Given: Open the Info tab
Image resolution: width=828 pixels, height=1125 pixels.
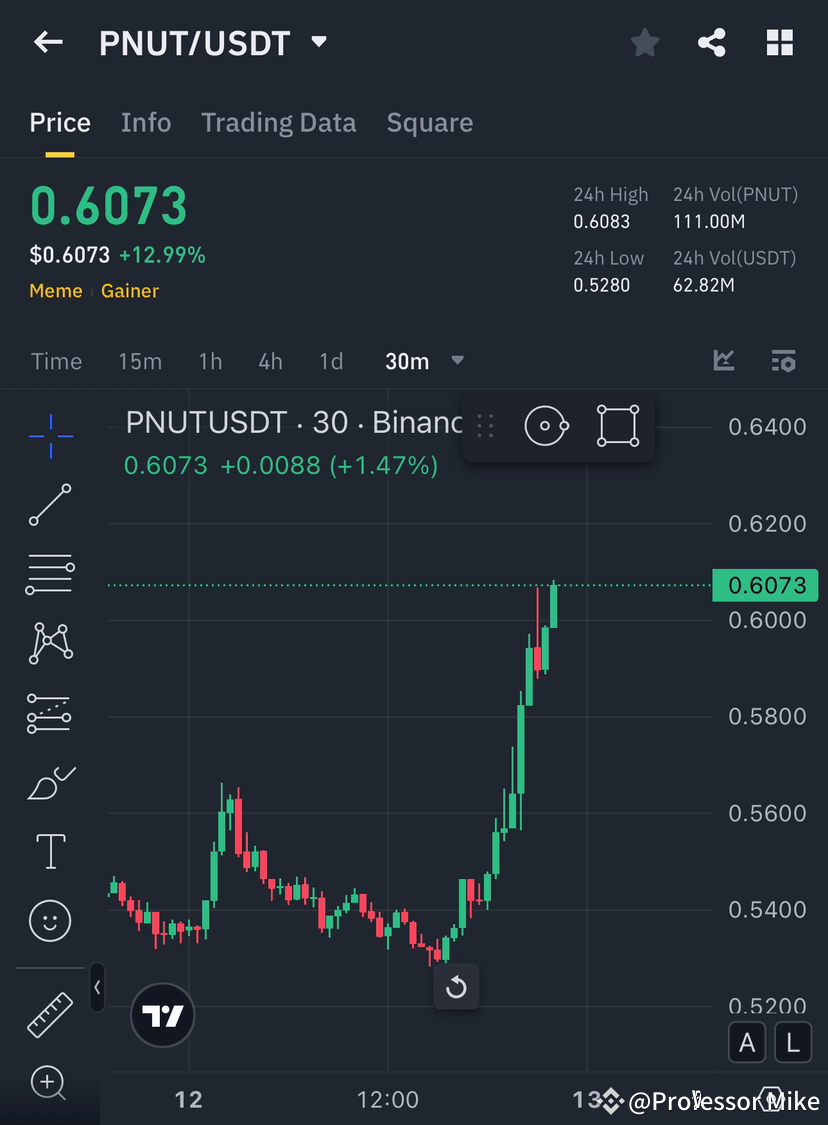Looking at the screenshot, I should coord(146,122).
